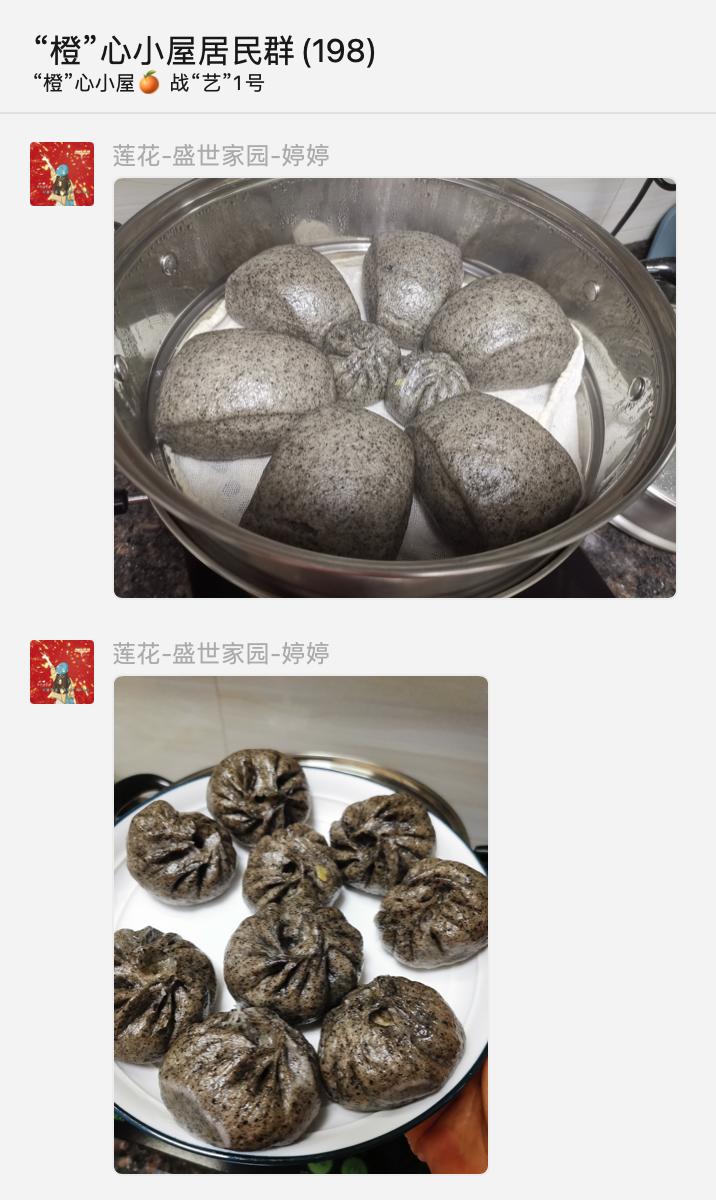Open the photo of buns in the steamer
716x1200 pixels.
pyautogui.click(x=394, y=388)
